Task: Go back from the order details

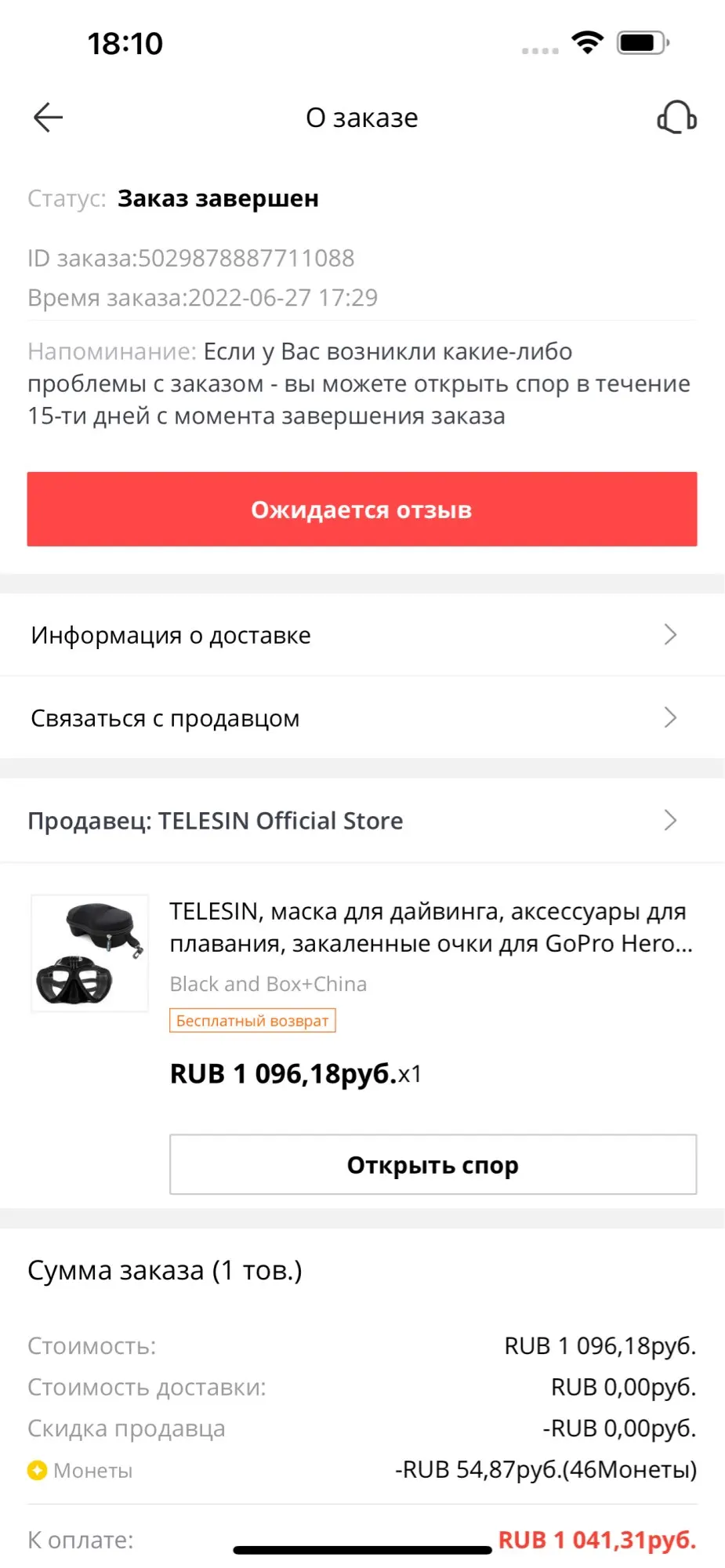Action: (48, 118)
